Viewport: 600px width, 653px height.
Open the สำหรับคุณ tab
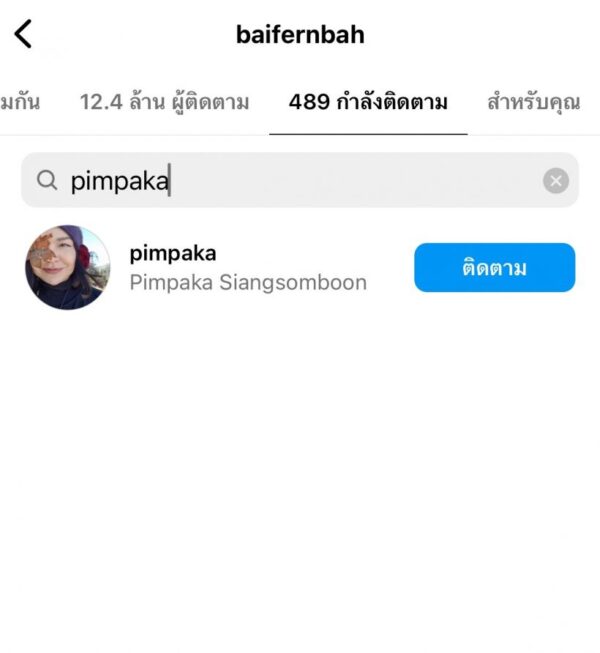(533, 102)
